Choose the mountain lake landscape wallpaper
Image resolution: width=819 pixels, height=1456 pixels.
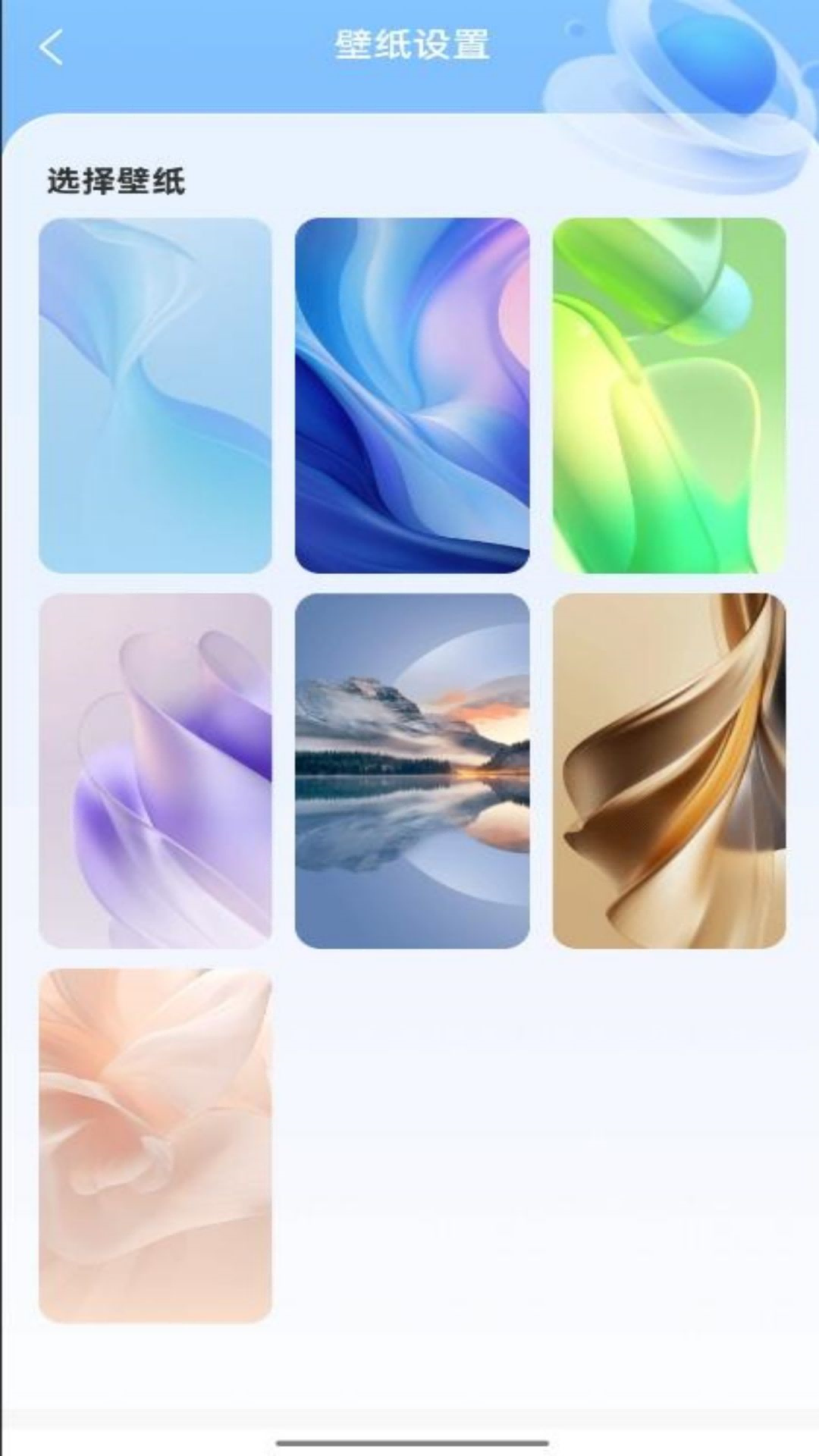412,770
